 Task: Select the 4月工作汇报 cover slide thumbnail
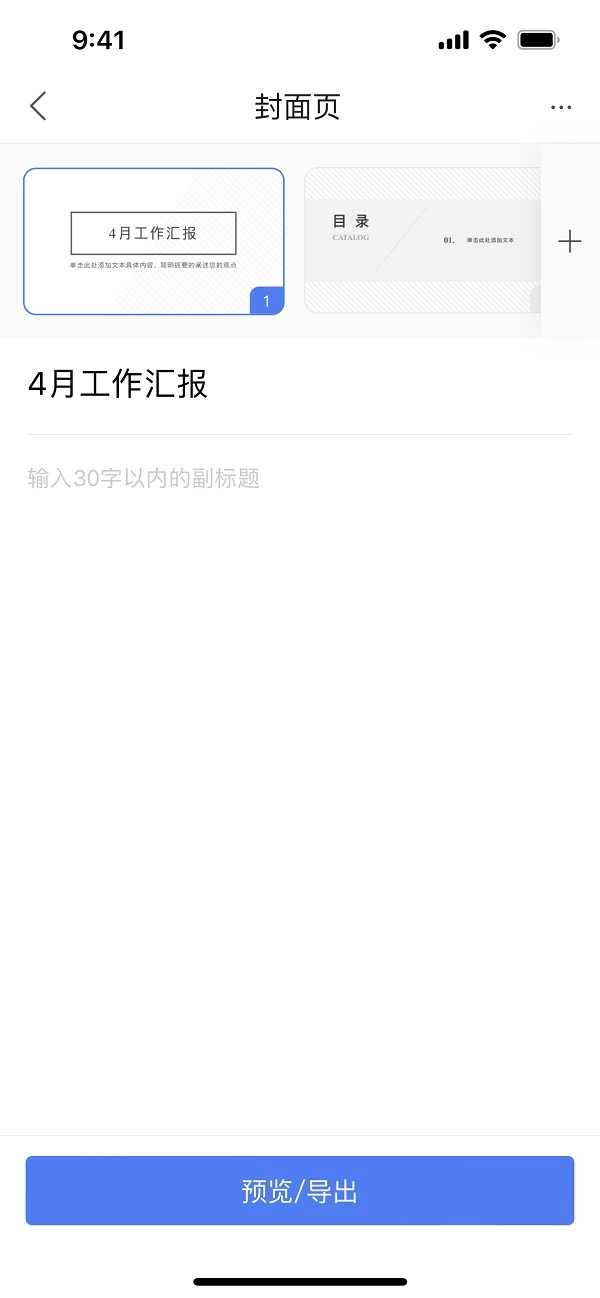153,241
